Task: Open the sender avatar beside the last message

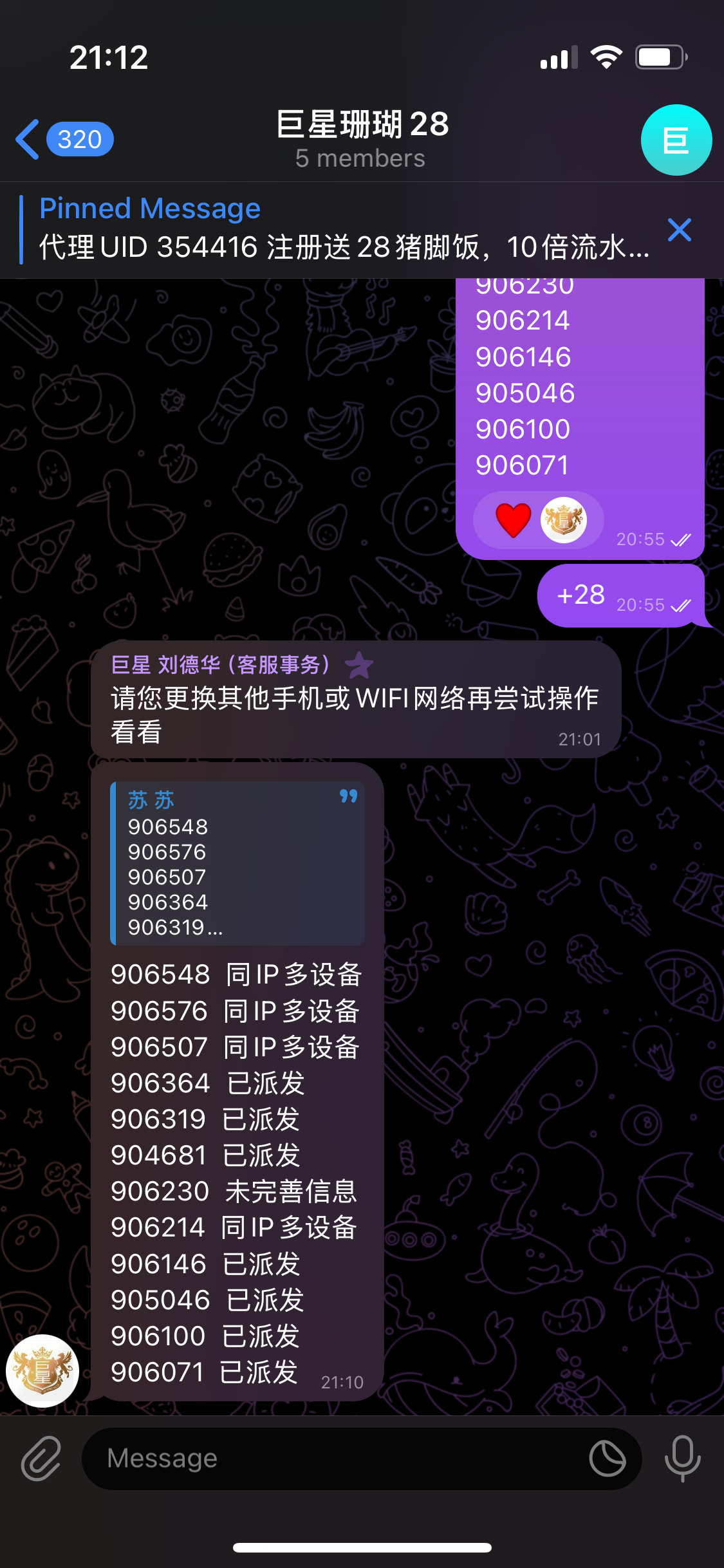Action: [42, 1370]
